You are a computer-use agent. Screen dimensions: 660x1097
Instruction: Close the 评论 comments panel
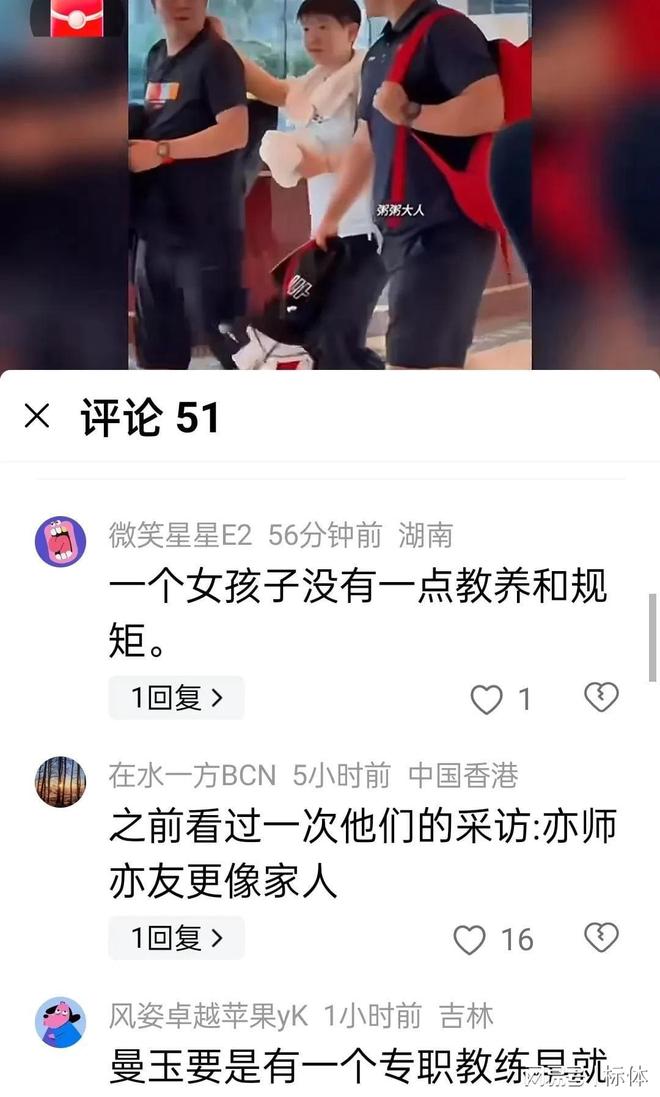[37, 417]
